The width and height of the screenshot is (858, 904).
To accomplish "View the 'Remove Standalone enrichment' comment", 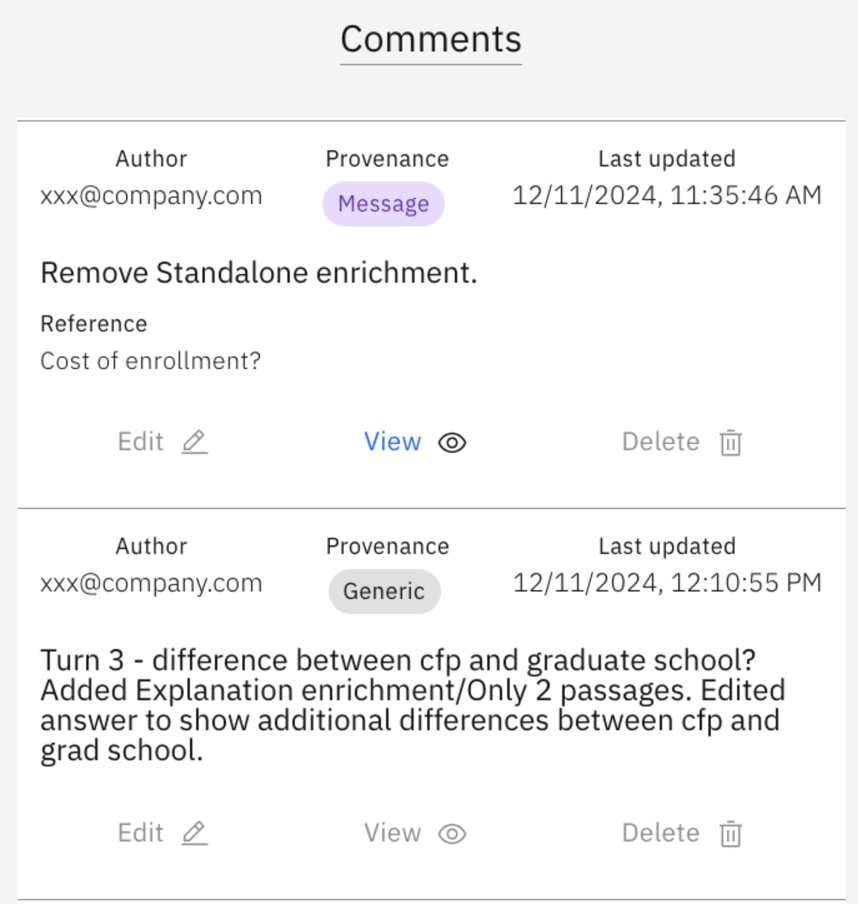I will tap(414, 442).
